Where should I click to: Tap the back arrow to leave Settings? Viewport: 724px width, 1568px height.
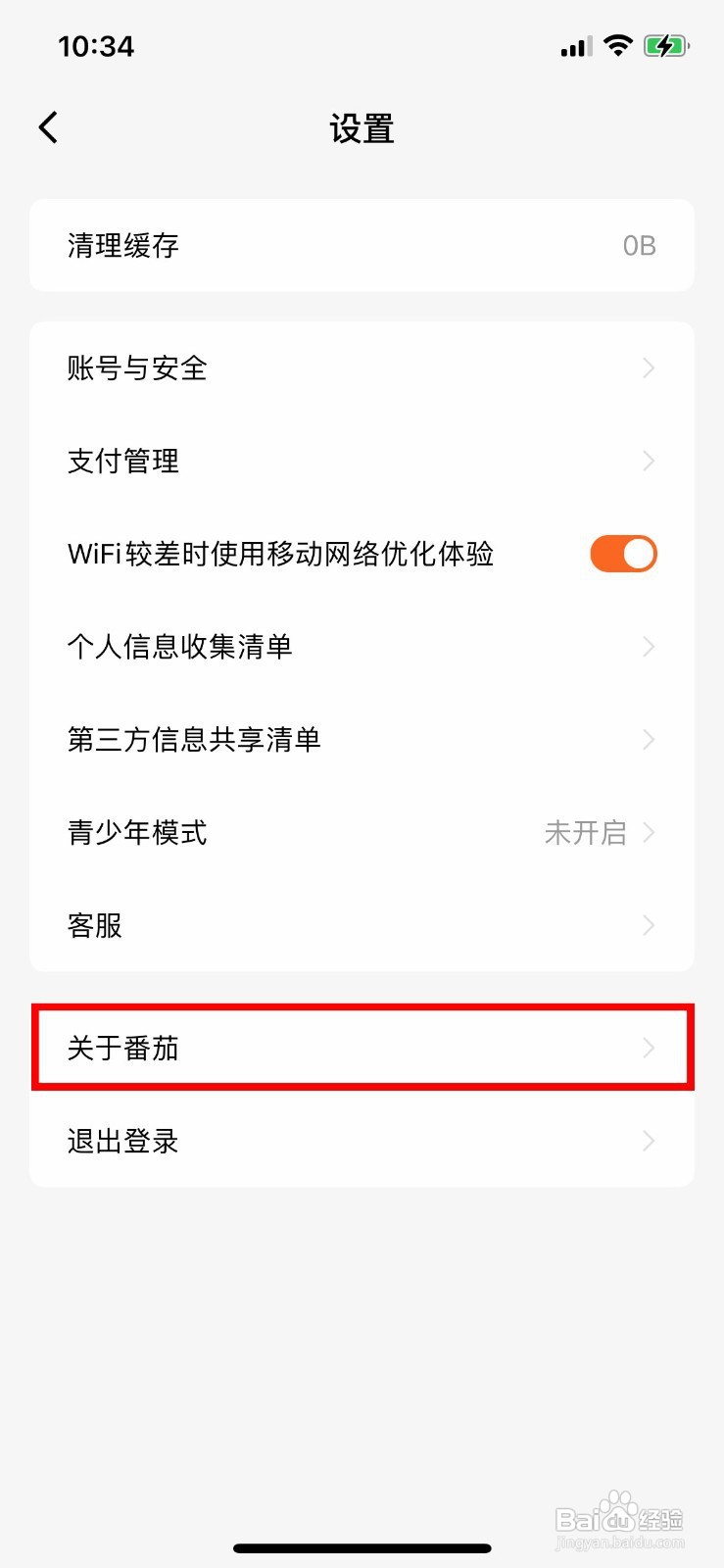(47, 127)
